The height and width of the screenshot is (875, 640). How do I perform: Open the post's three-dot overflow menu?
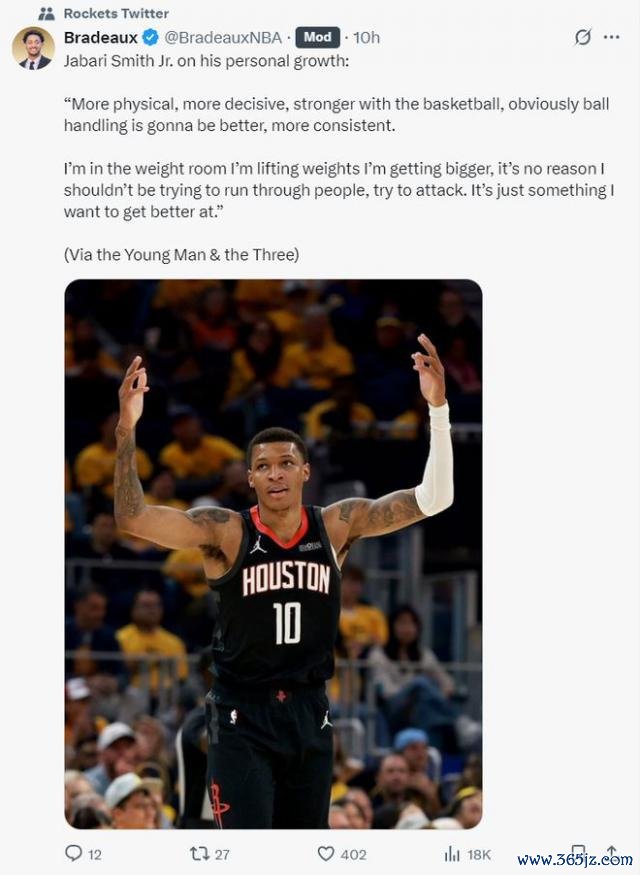(x=611, y=37)
